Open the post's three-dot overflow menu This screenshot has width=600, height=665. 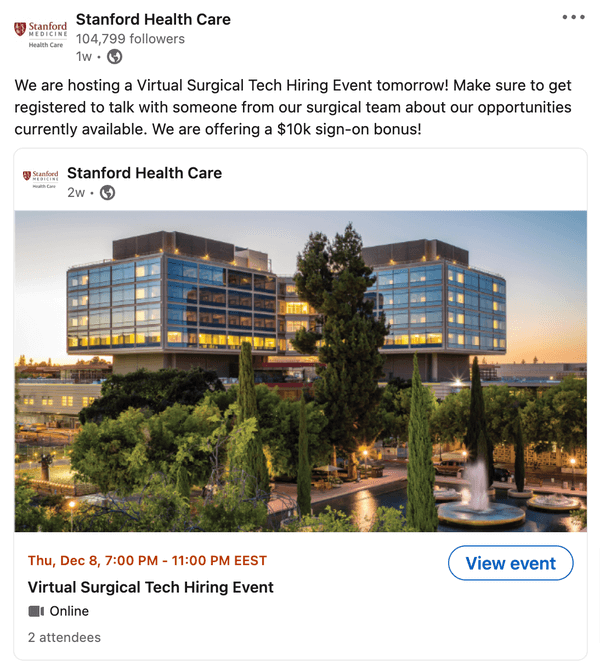(x=573, y=17)
